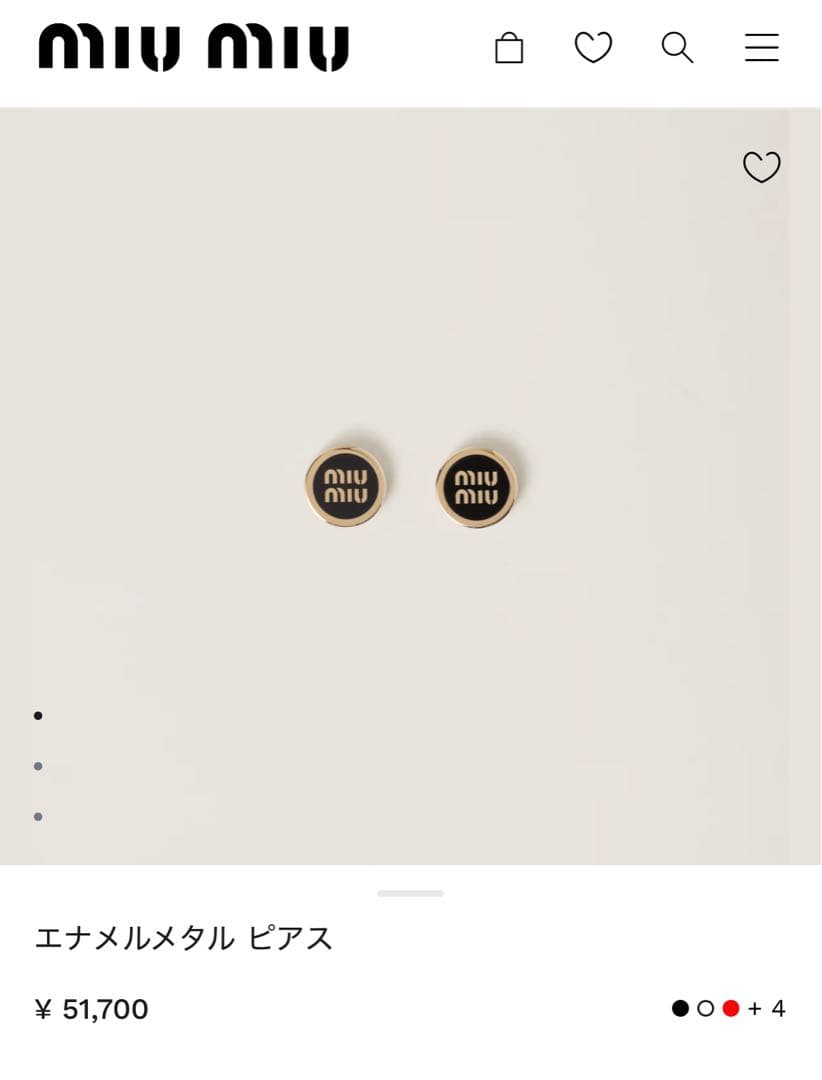Click the price ¥ 51,700
The width and height of the screenshot is (822, 1080).
click(93, 1009)
